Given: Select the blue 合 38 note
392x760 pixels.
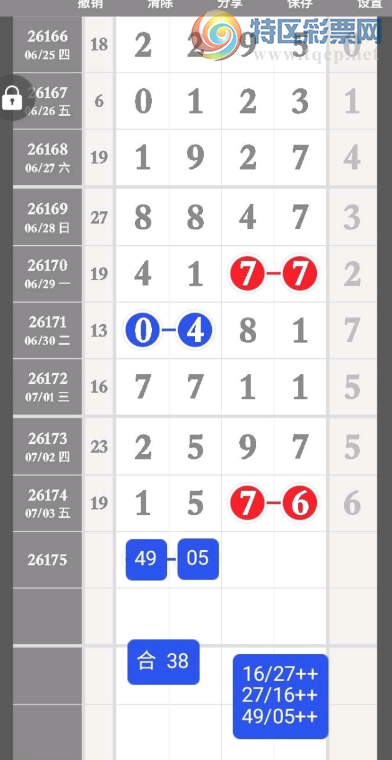Looking at the screenshot, I should point(163,662).
